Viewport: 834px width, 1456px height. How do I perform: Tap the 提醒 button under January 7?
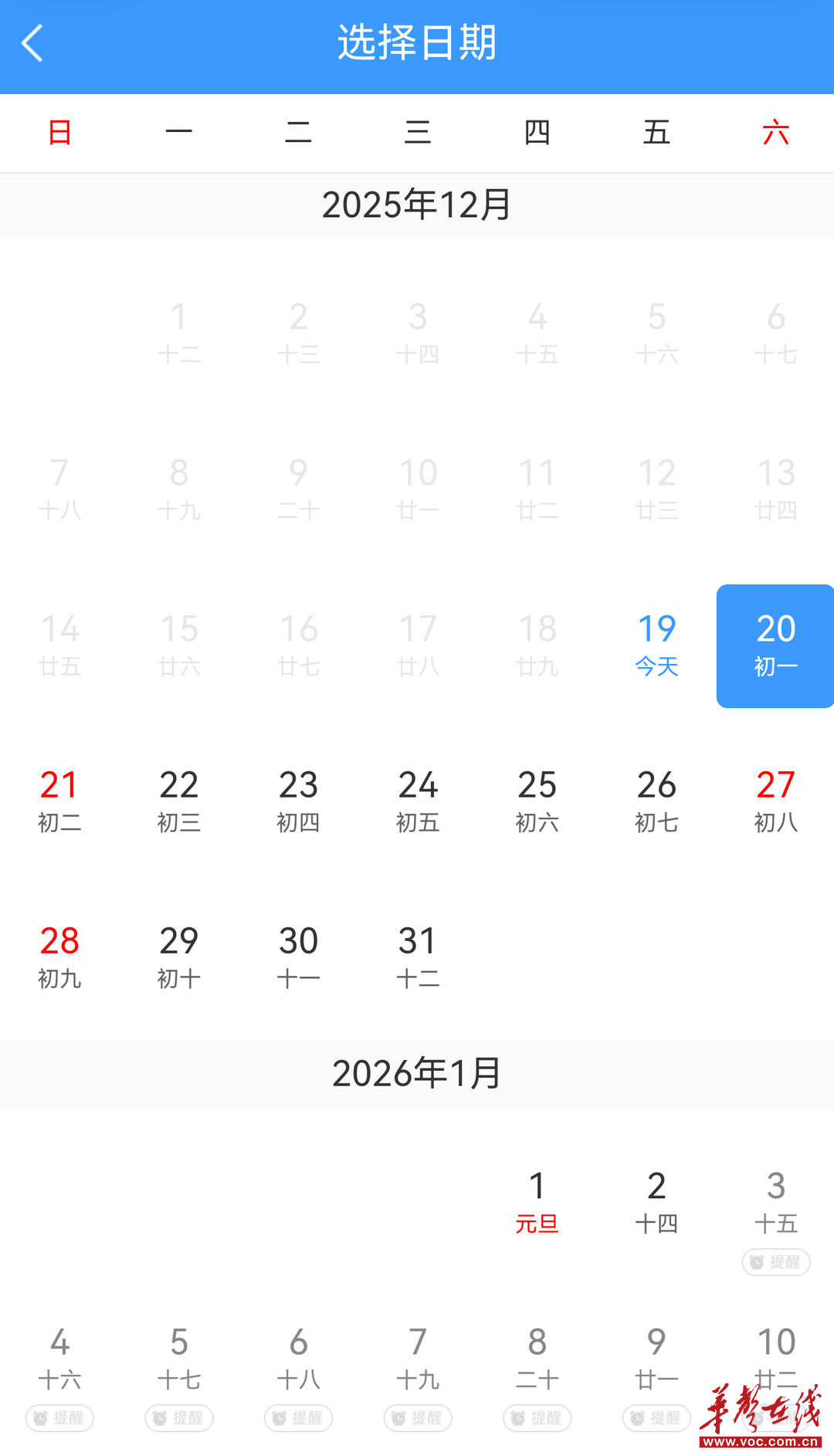click(x=418, y=1418)
